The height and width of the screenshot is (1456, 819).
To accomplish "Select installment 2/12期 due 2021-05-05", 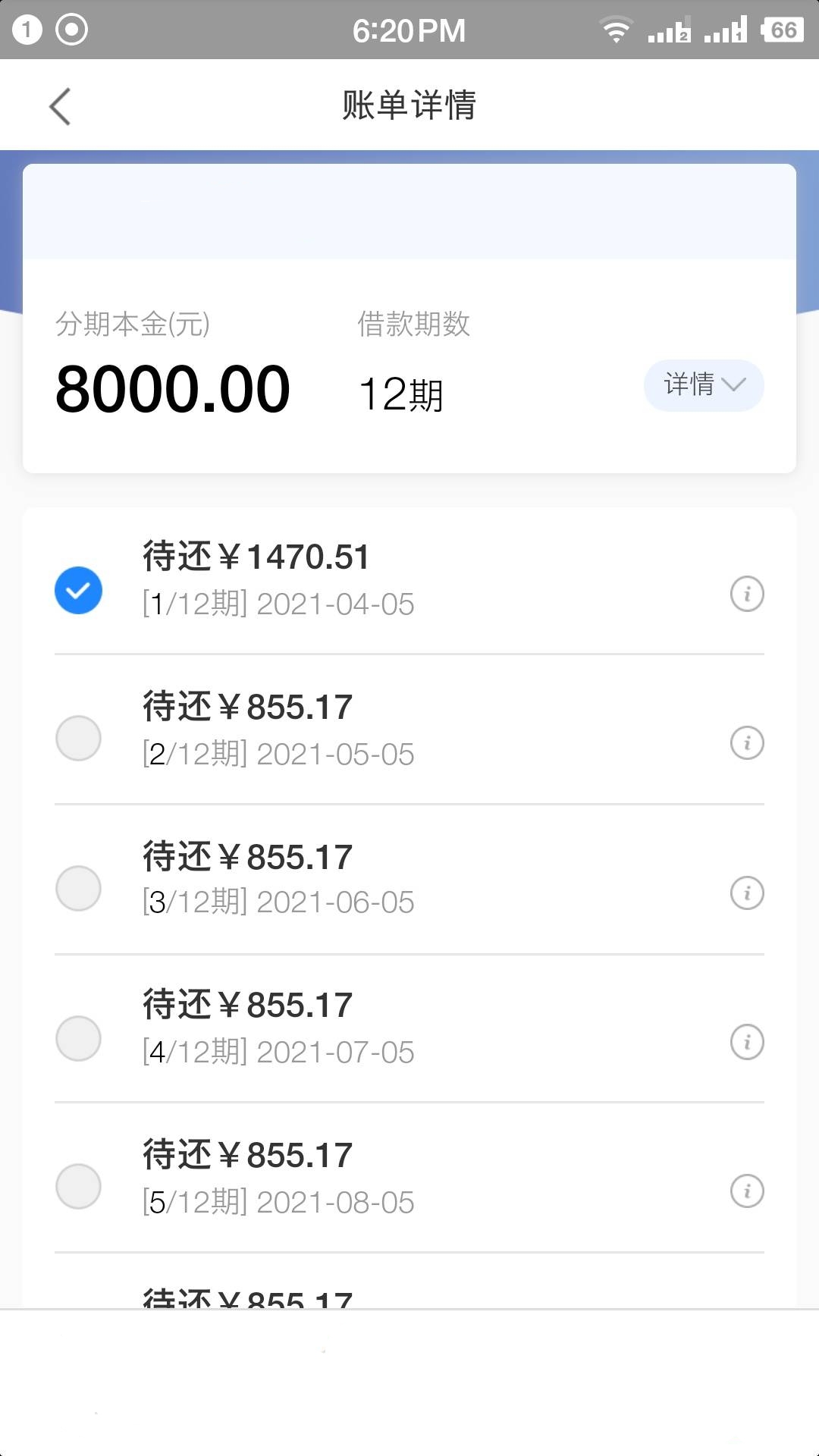I will tap(78, 738).
